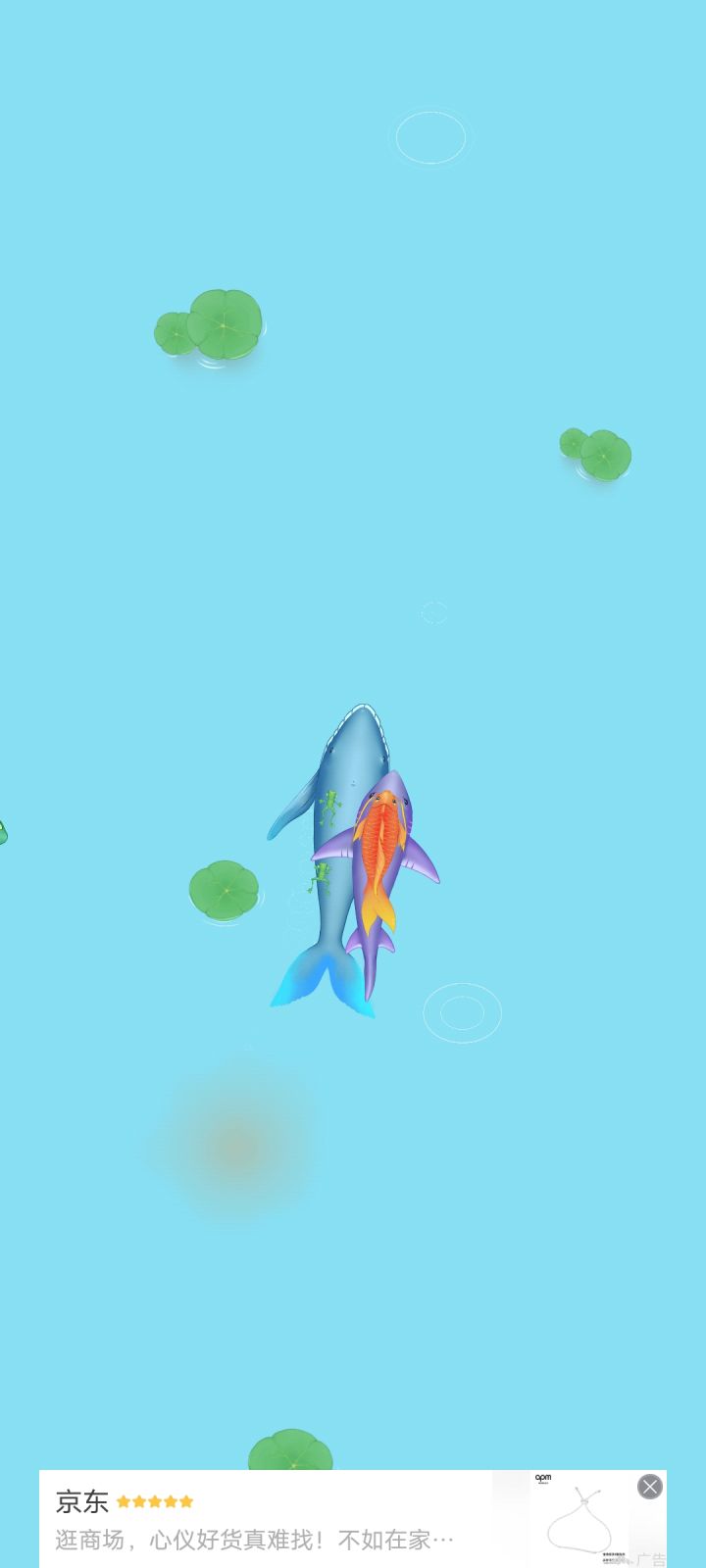Tap the five-star rating in the ad
The image size is (706, 1568).
point(155,1502)
